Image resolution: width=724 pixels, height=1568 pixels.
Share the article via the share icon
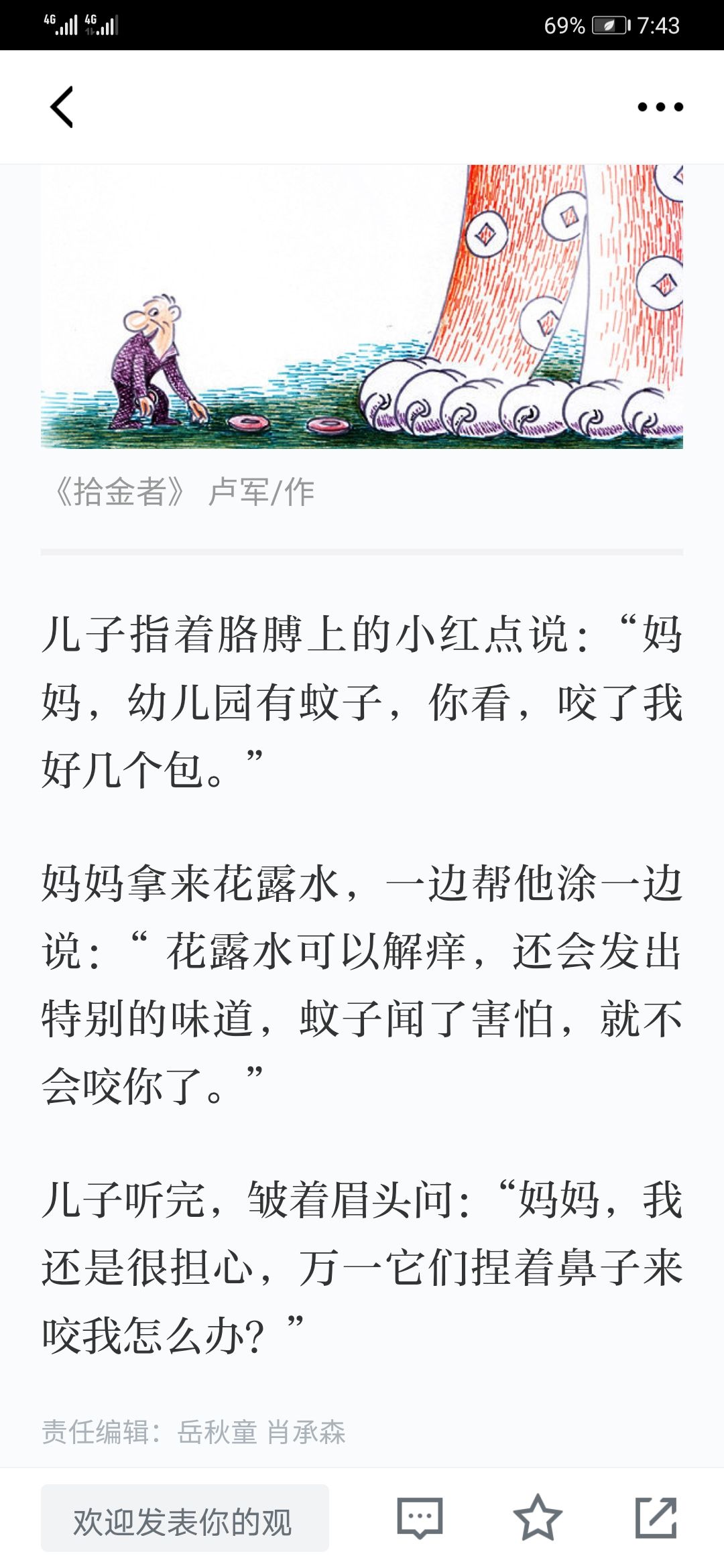pos(656,1517)
